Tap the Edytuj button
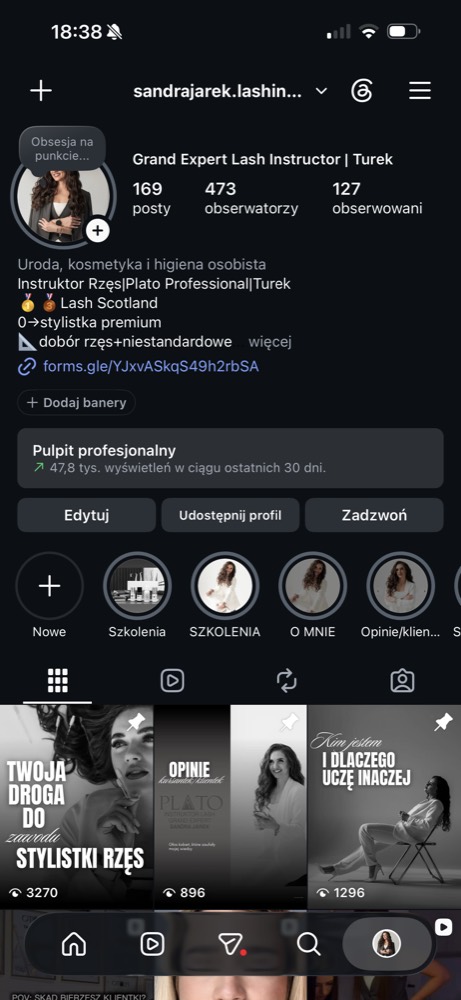The width and height of the screenshot is (461, 1000). 87,515
